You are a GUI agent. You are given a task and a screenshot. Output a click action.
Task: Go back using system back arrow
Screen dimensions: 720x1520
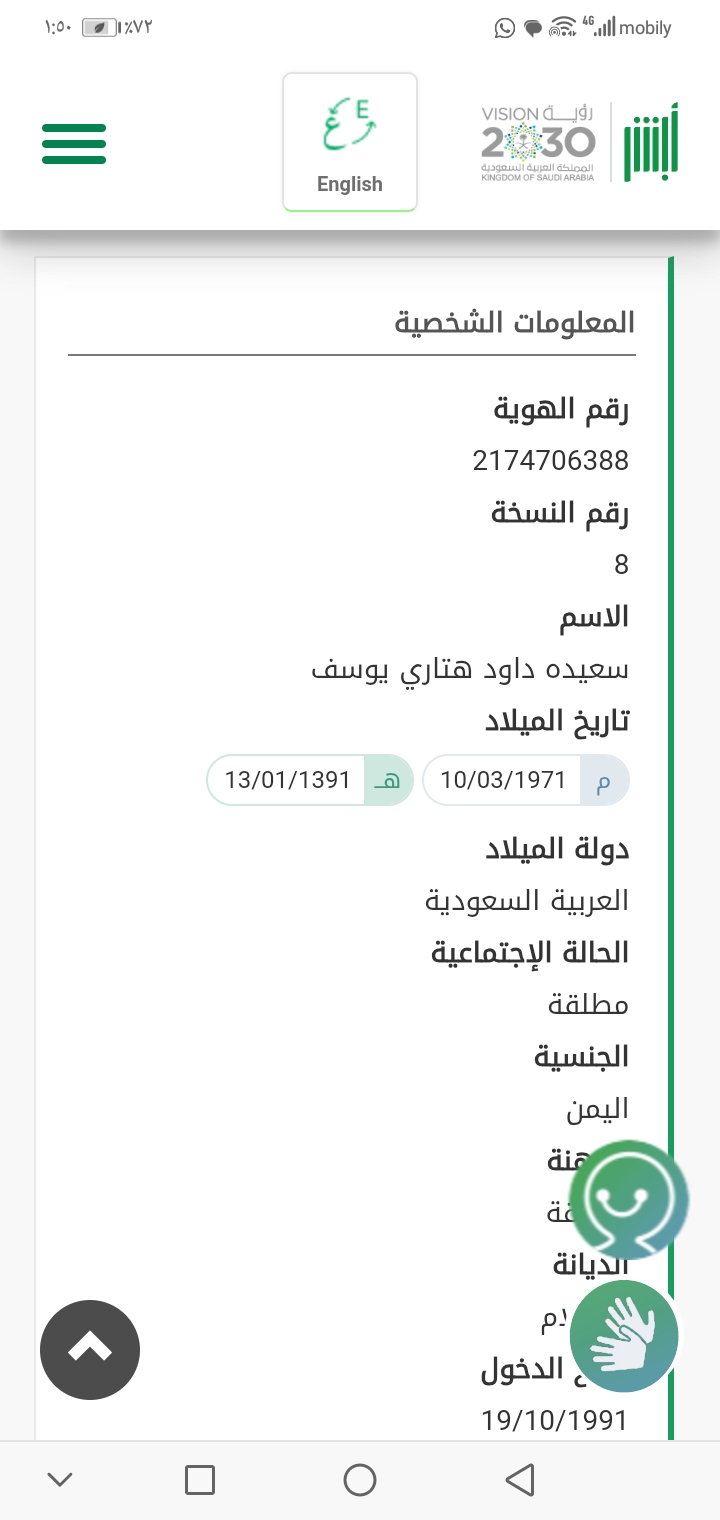click(519, 1480)
